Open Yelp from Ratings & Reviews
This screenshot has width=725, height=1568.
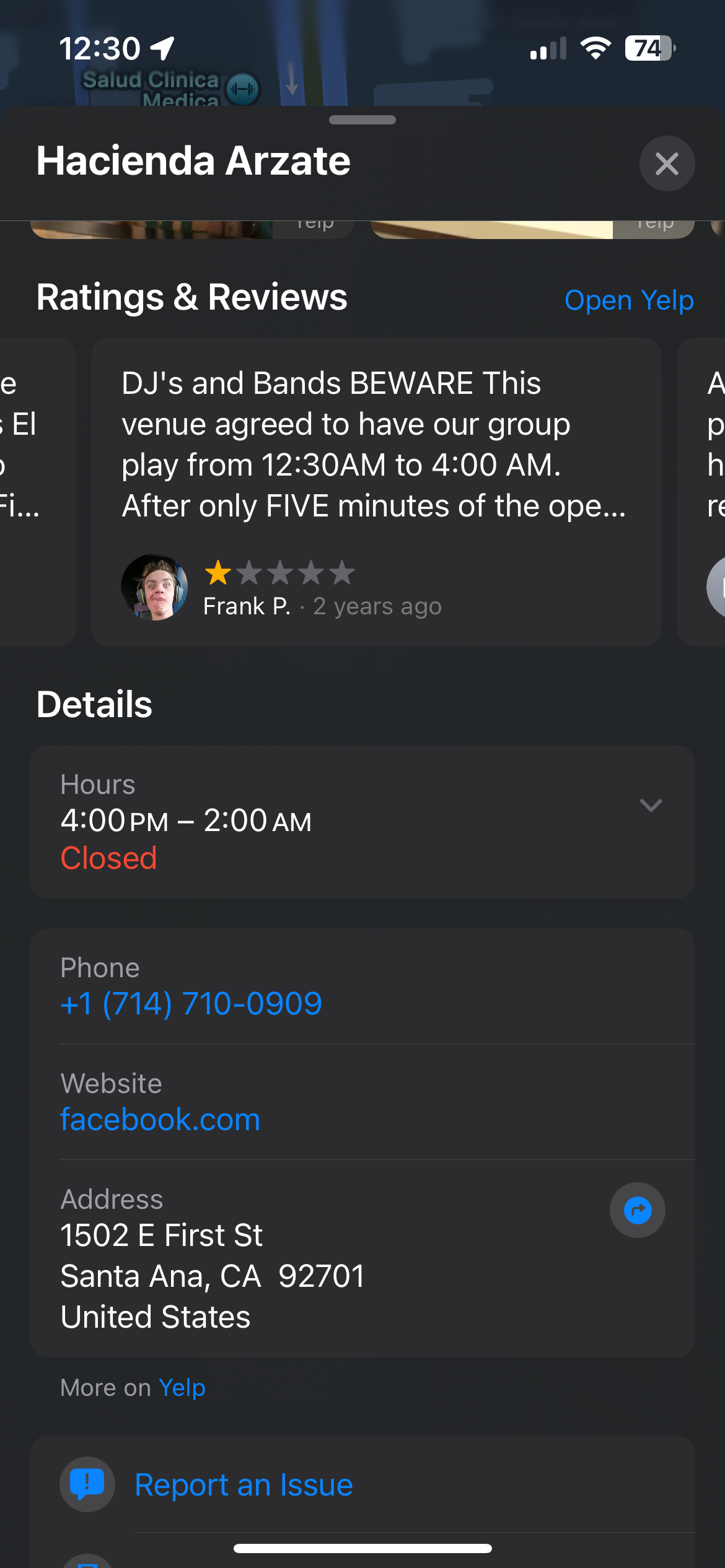pos(629,300)
